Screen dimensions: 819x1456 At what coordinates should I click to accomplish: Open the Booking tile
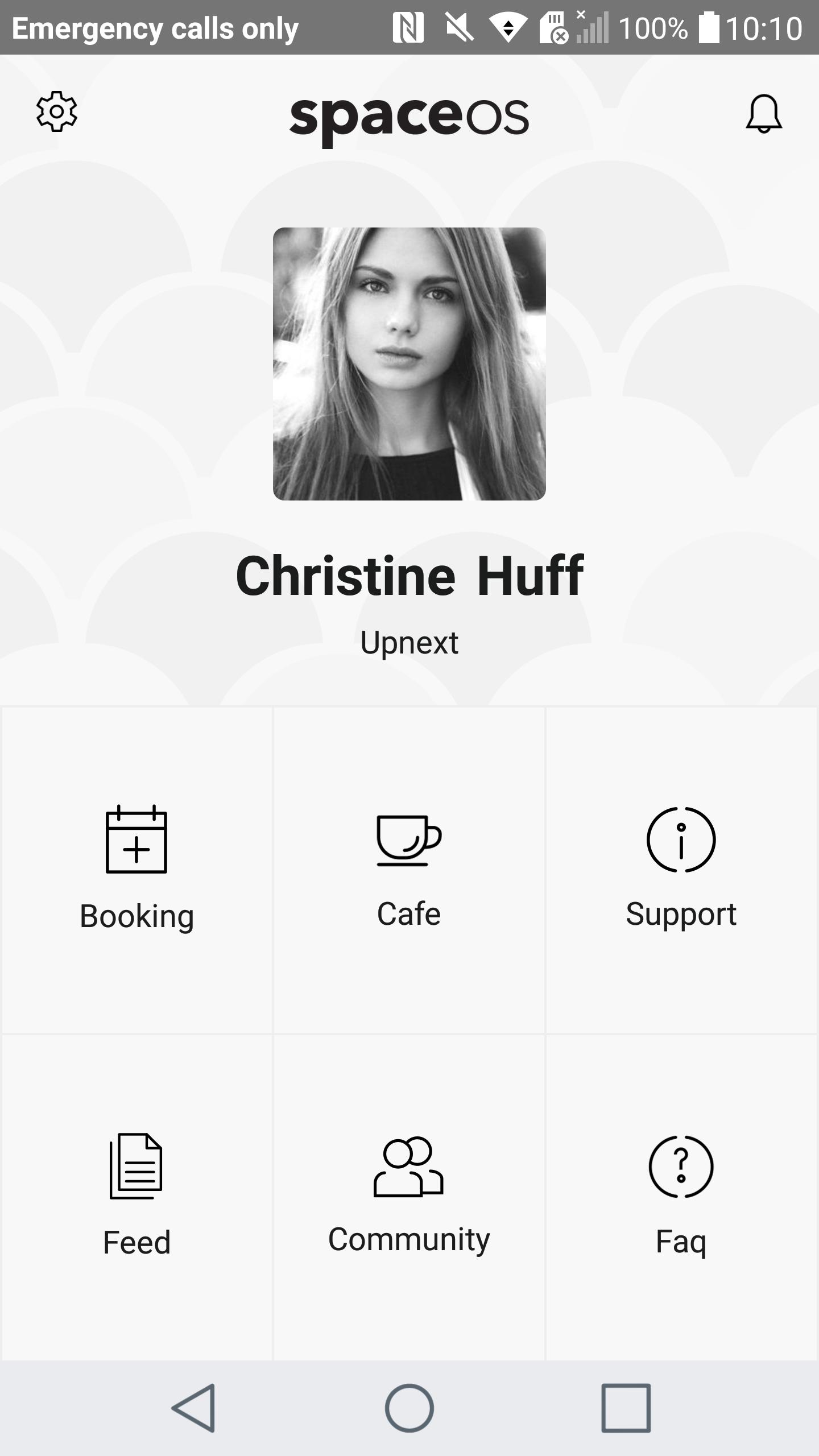pos(136,870)
